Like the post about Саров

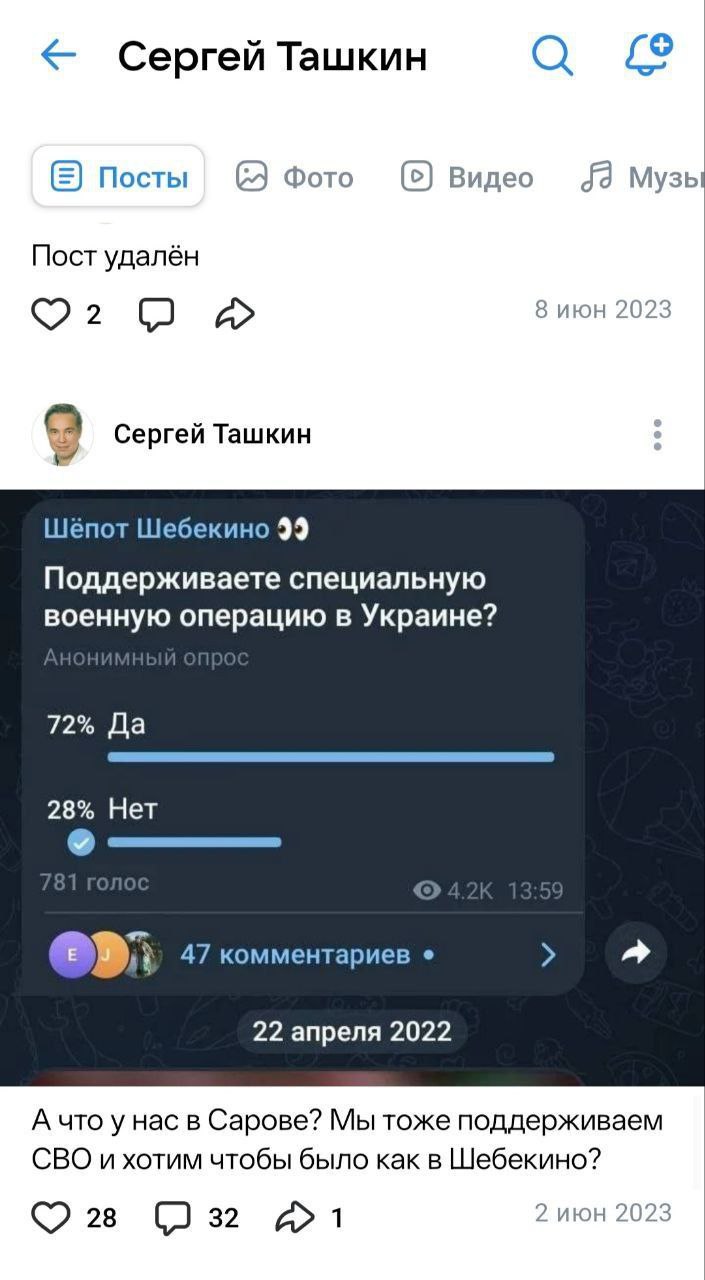(50, 1216)
